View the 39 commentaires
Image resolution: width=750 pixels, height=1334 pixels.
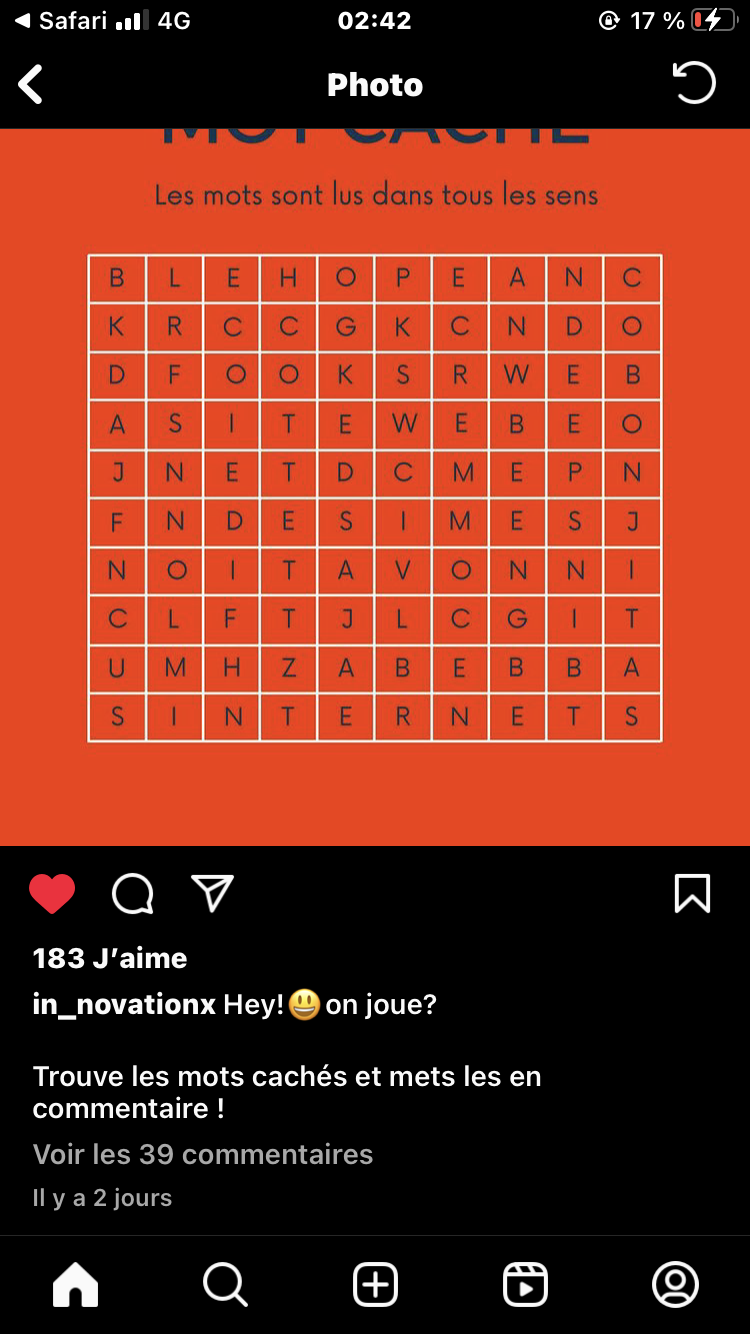pos(203,1154)
